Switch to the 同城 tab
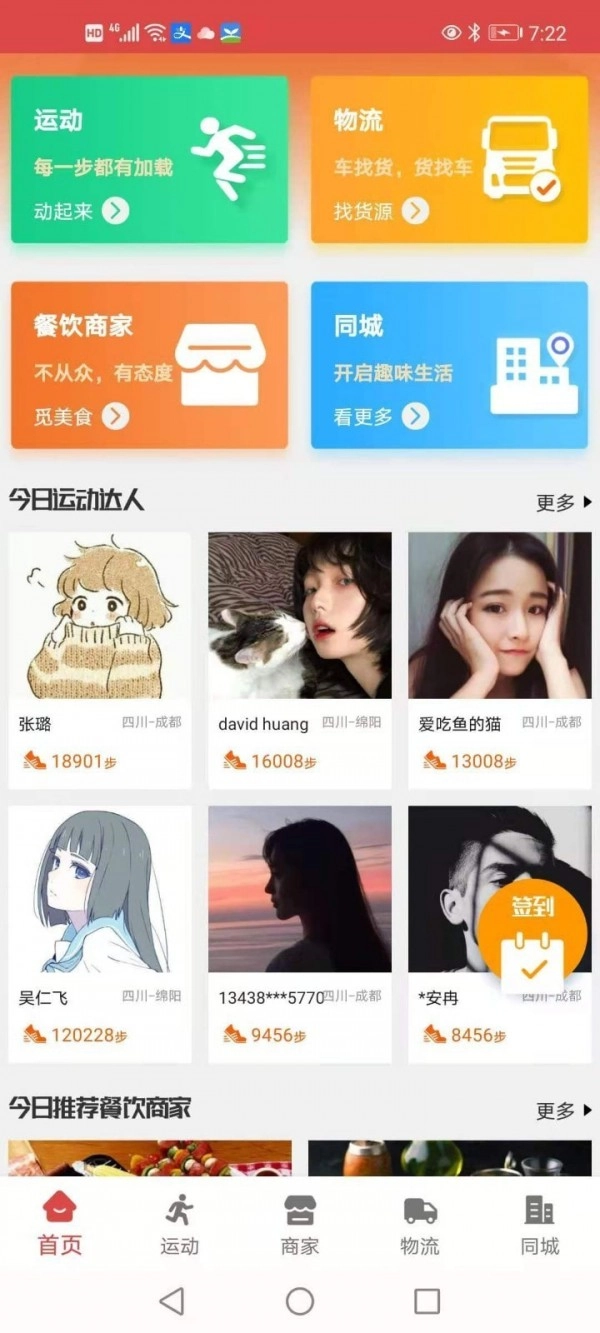The height and width of the screenshot is (1333, 600). pos(540,1225)
